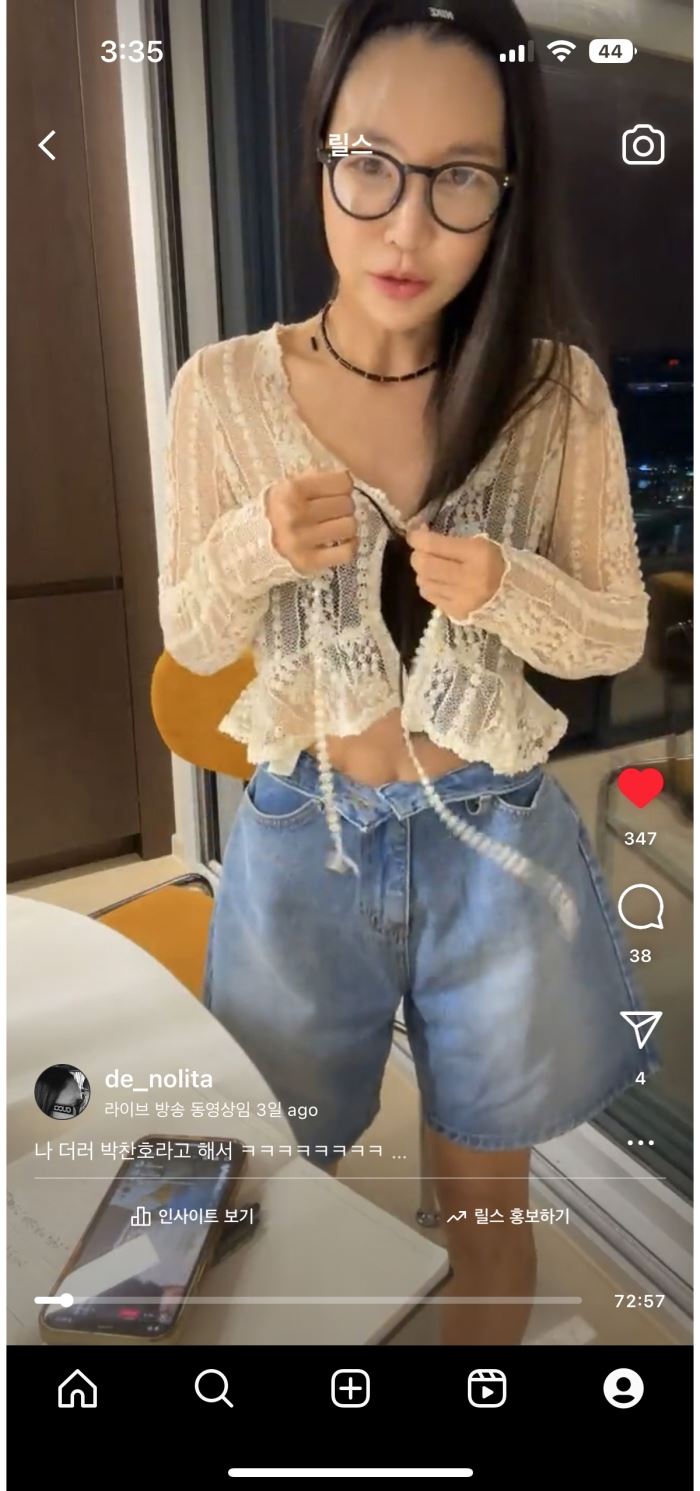The height and width of the screenshot is (1491, 700).
Task: Tap de_nolita's profile picture
Action: coord(62,1091)
